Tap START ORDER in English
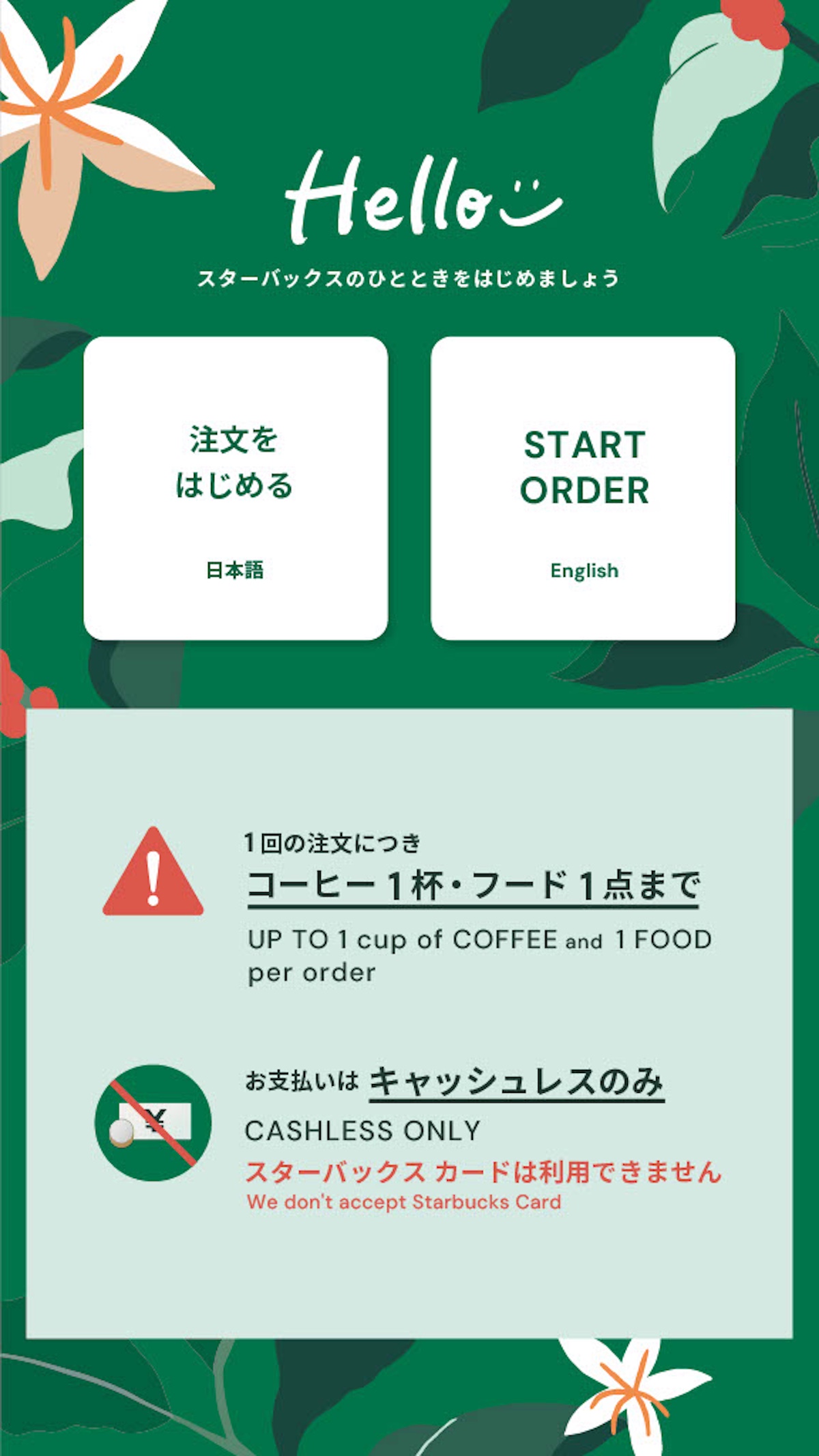The width and height of the screenshot is (819, 1456). click(584, 488)
